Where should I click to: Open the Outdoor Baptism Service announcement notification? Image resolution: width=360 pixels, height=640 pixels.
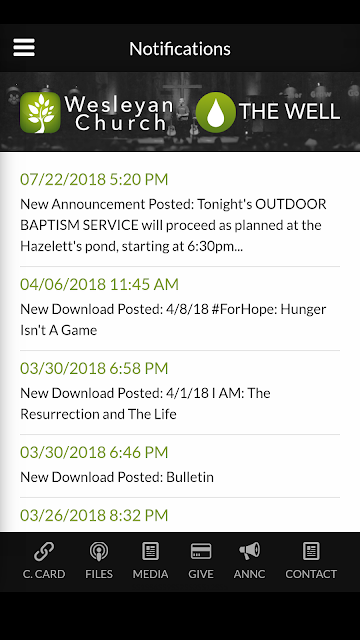point(180,213)
